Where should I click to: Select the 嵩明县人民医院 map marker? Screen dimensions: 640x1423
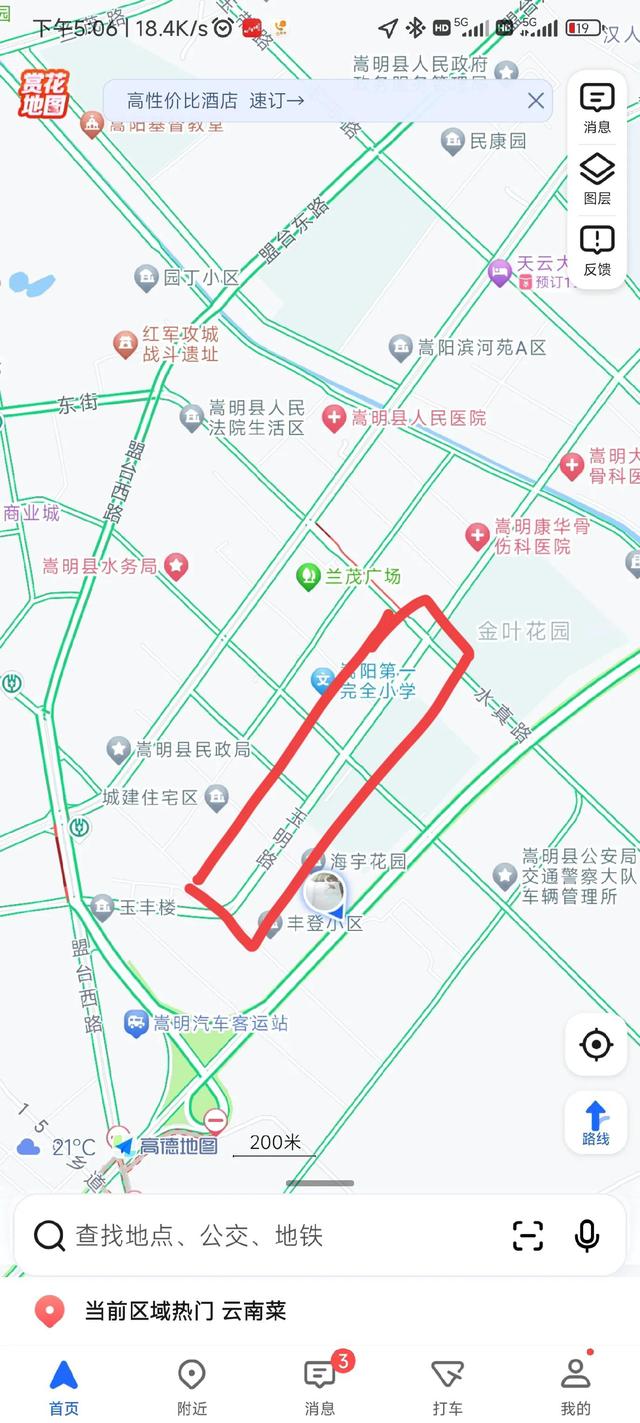334,418
